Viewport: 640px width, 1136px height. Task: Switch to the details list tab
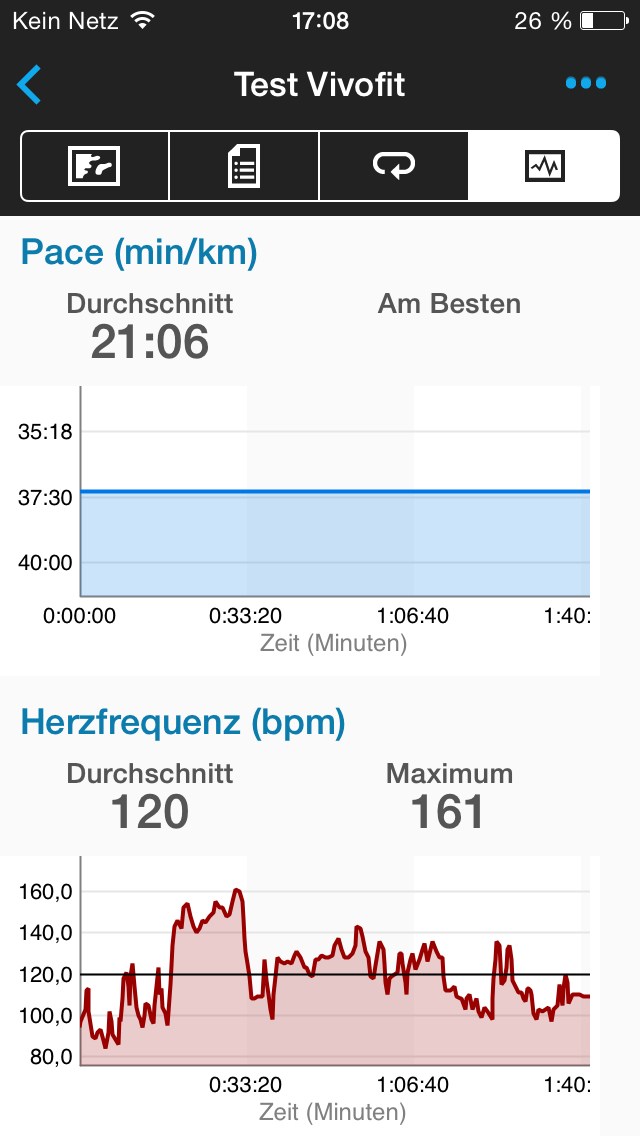click(x=244, y=166)
